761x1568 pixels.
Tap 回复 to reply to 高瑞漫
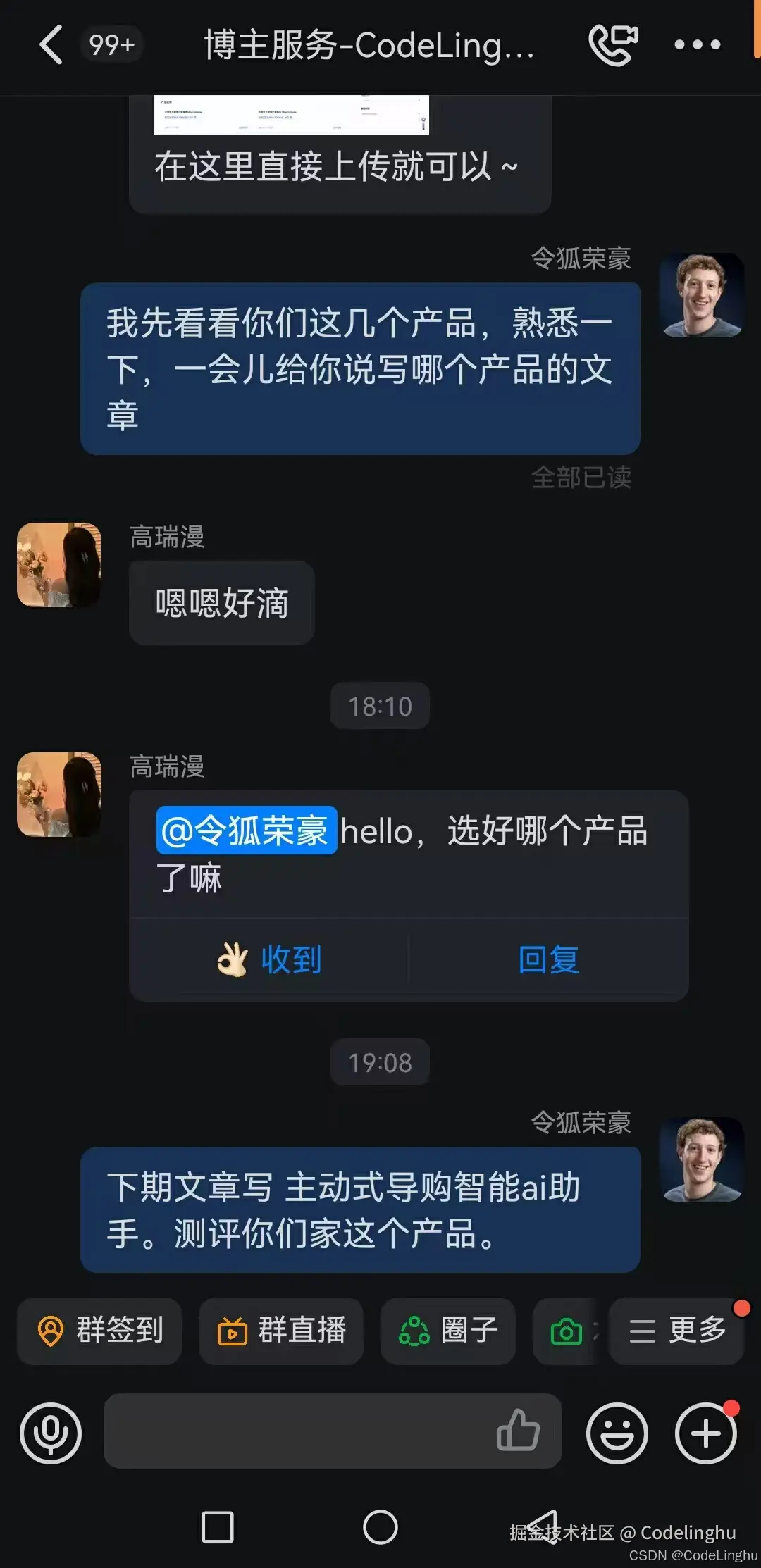click(x=548, y=959)
